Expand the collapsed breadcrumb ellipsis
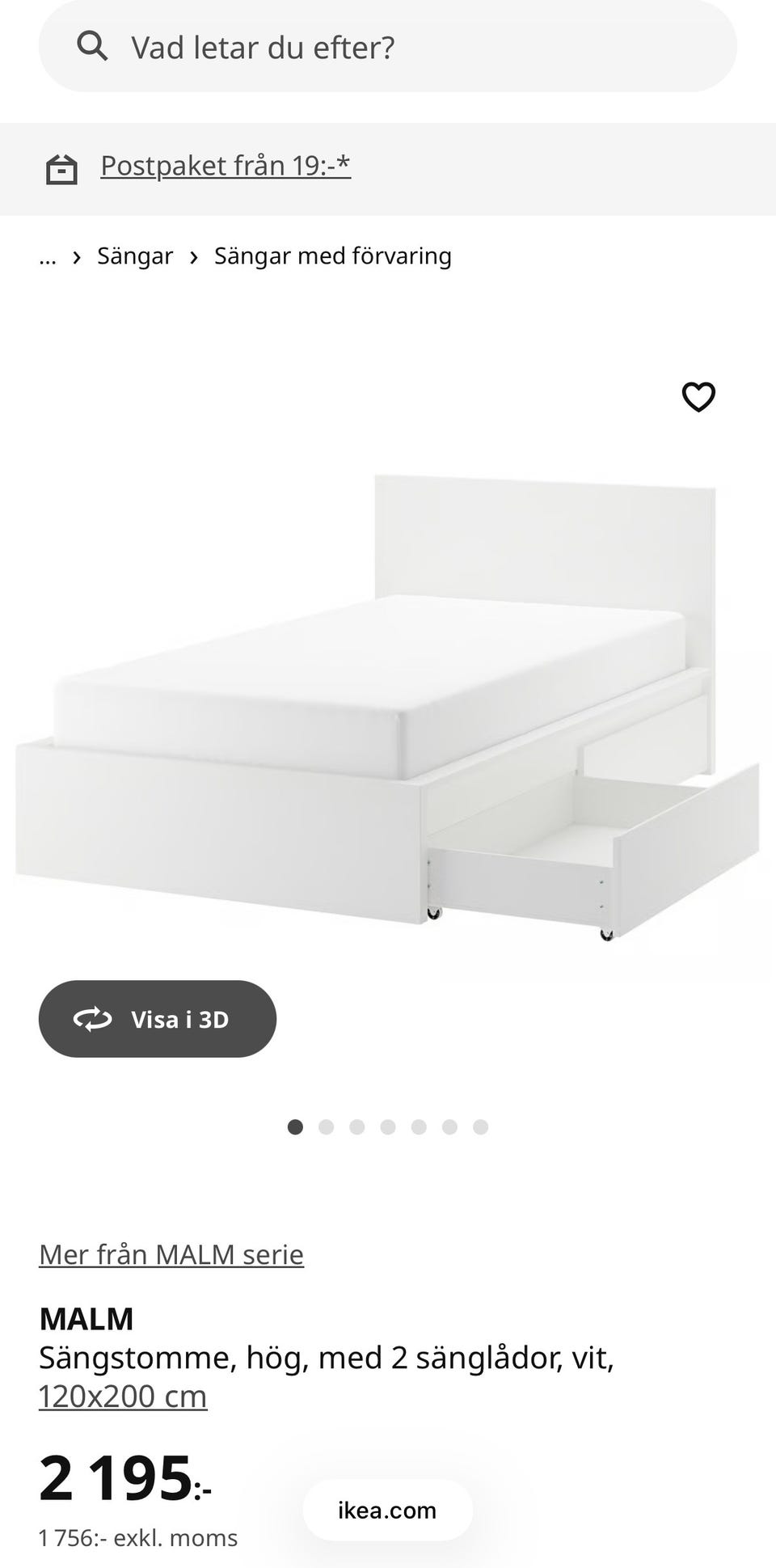Screen dimensions: 776x1568 [48, 256]
